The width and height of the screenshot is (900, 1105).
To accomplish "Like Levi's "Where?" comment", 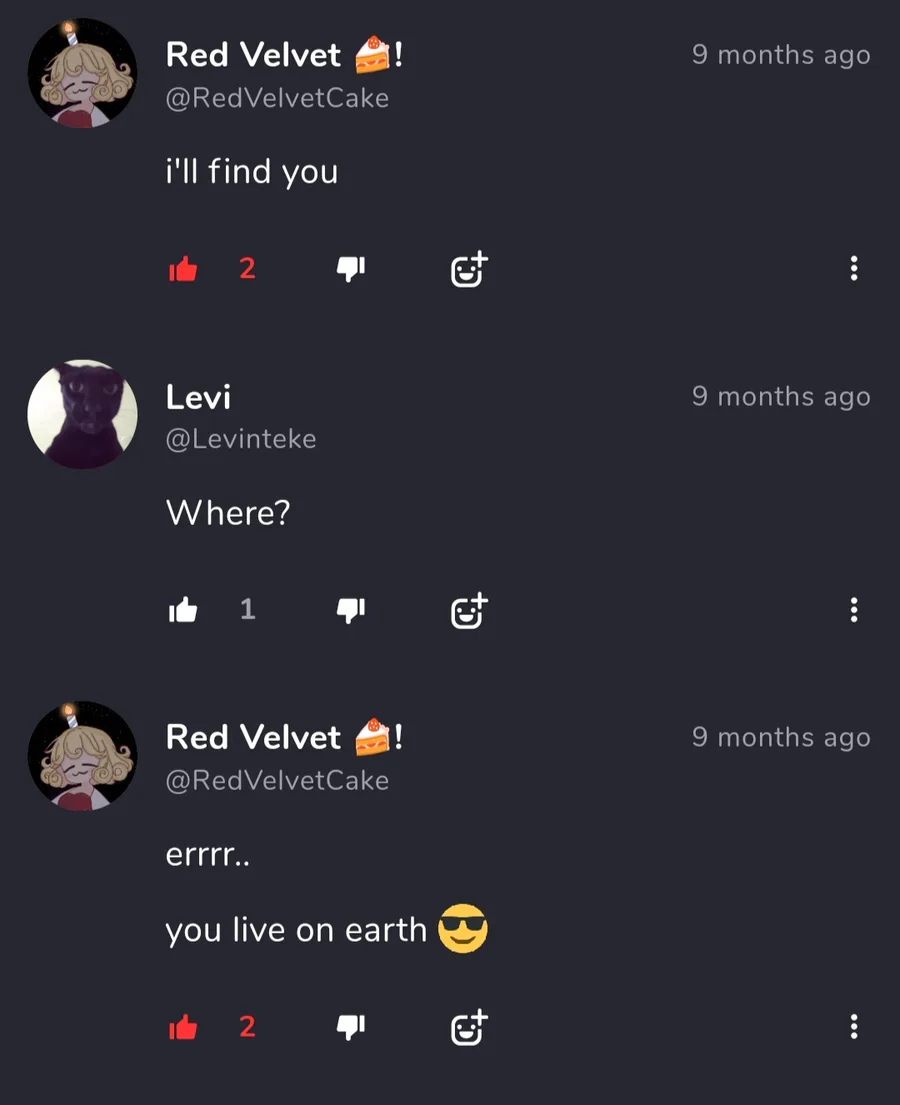I will click(183, 610).
